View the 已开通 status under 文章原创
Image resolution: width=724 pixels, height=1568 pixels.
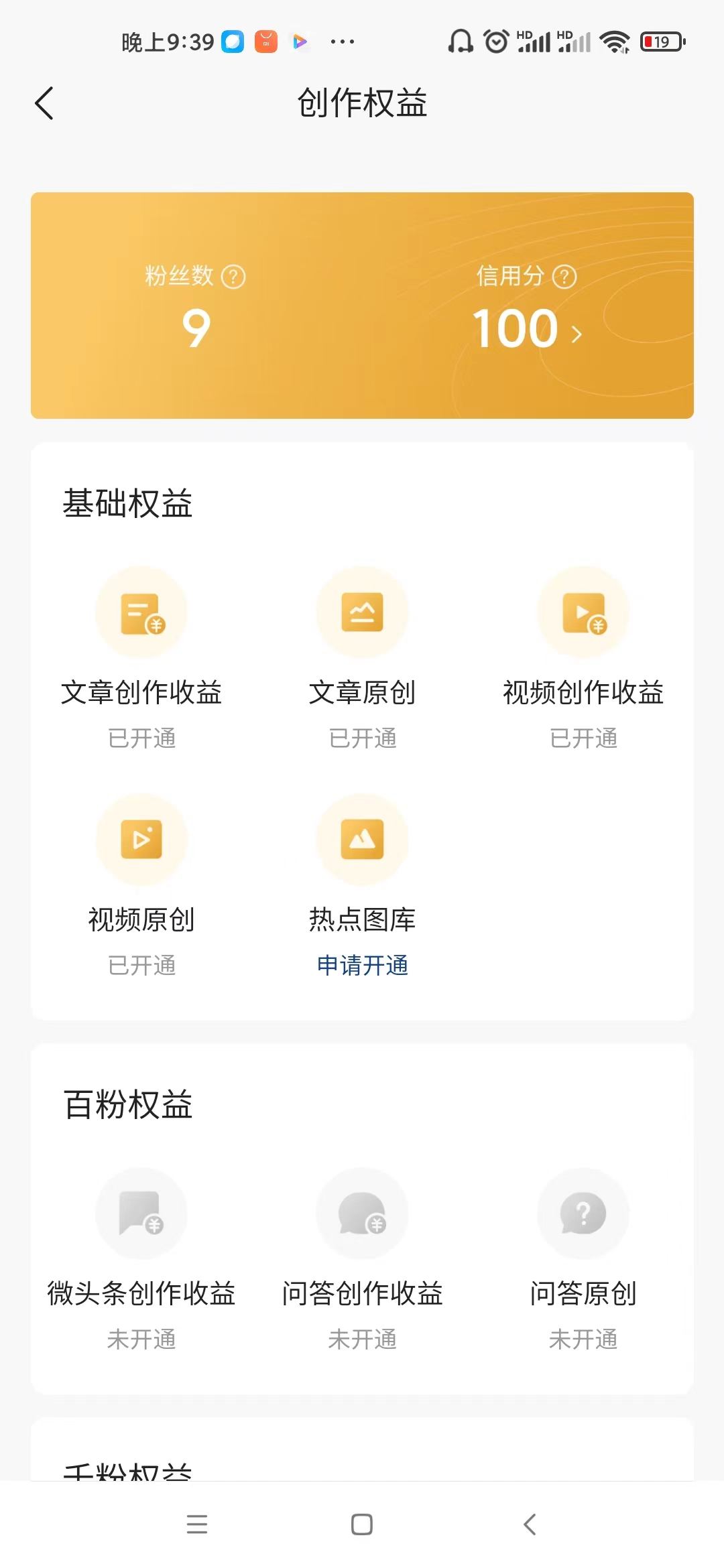pyautogui.click(x=362, y=738)
